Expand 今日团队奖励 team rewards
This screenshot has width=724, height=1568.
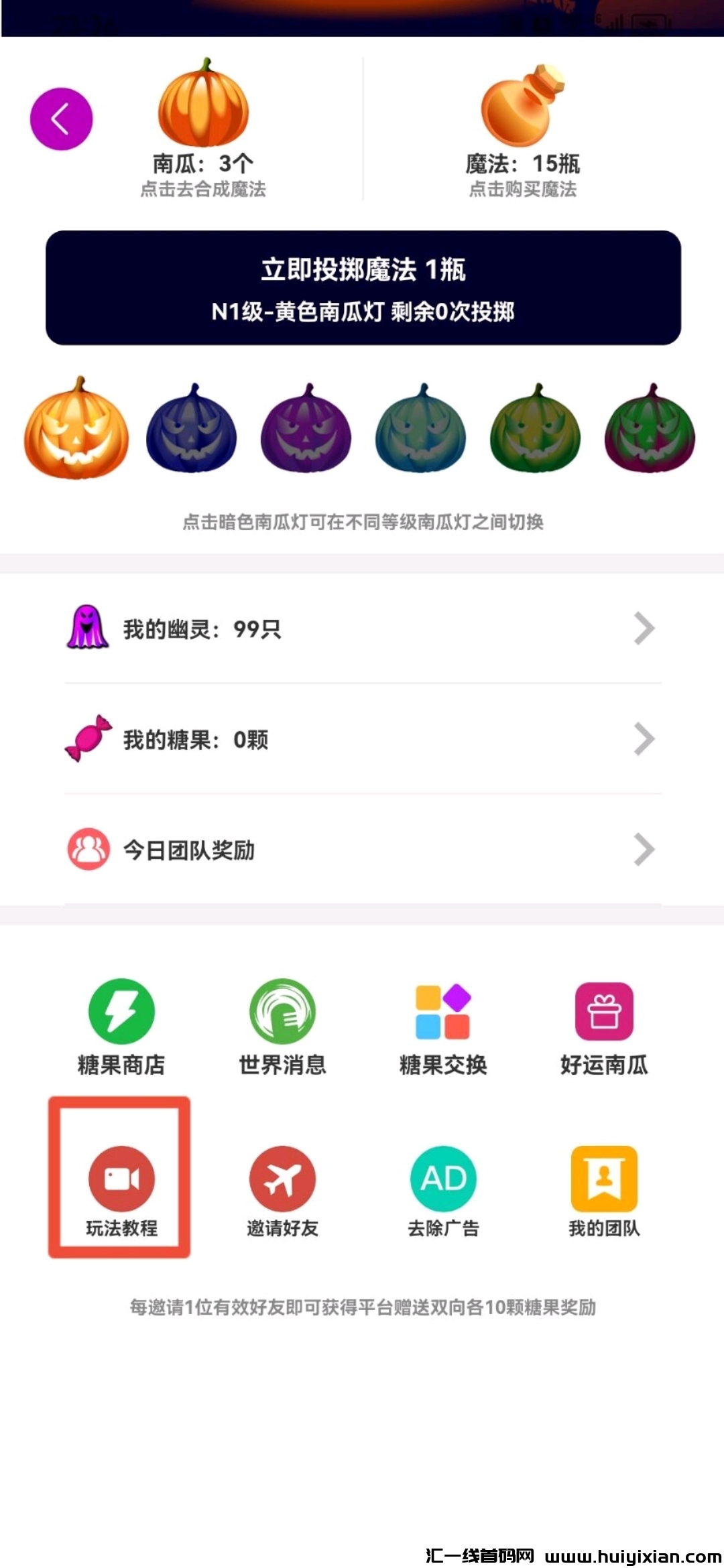coord(362,851)
